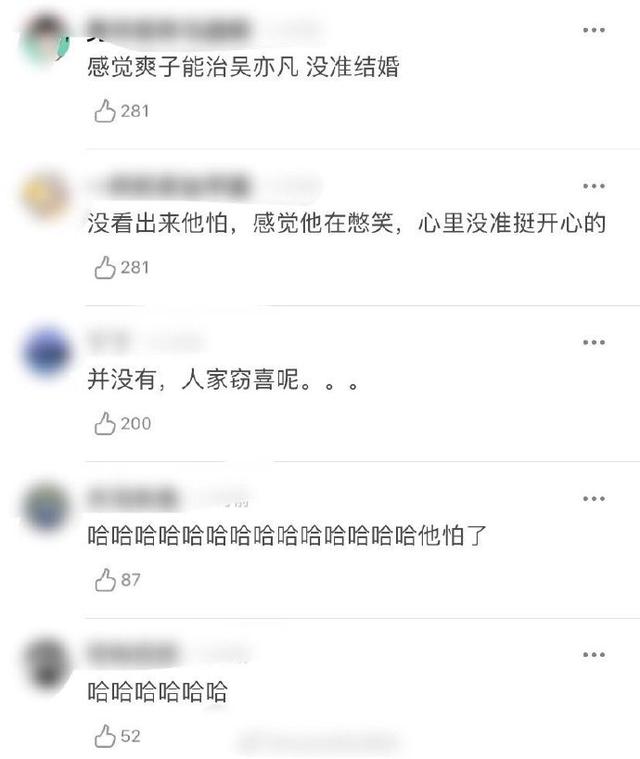
Task: View profile avatar of the 感觉他在憋笑 commenter
Action: (x=47, y=196)
